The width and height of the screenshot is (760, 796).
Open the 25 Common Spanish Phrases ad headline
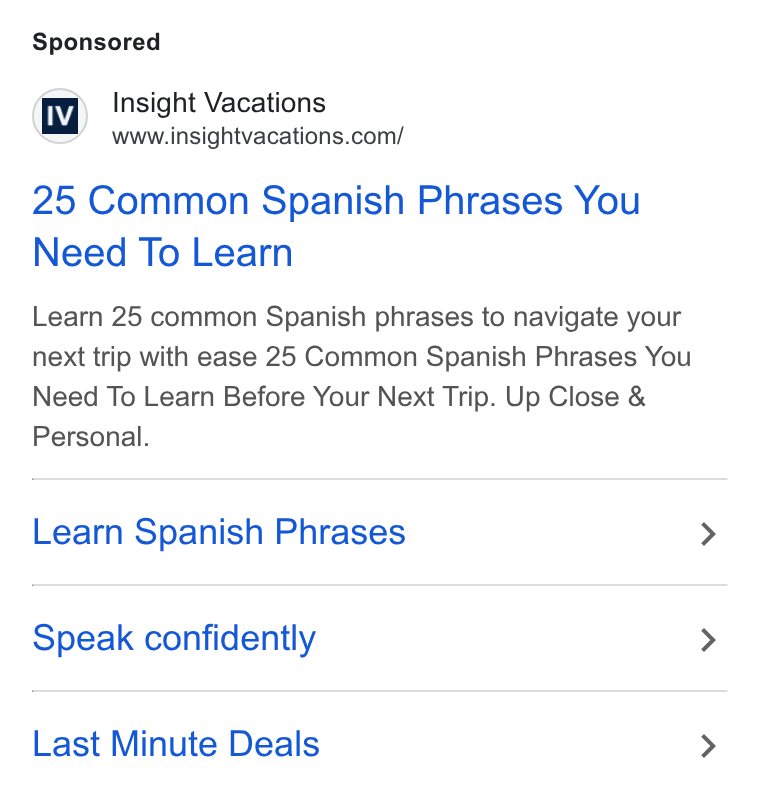pyautogui.click(x=336, y=226)
